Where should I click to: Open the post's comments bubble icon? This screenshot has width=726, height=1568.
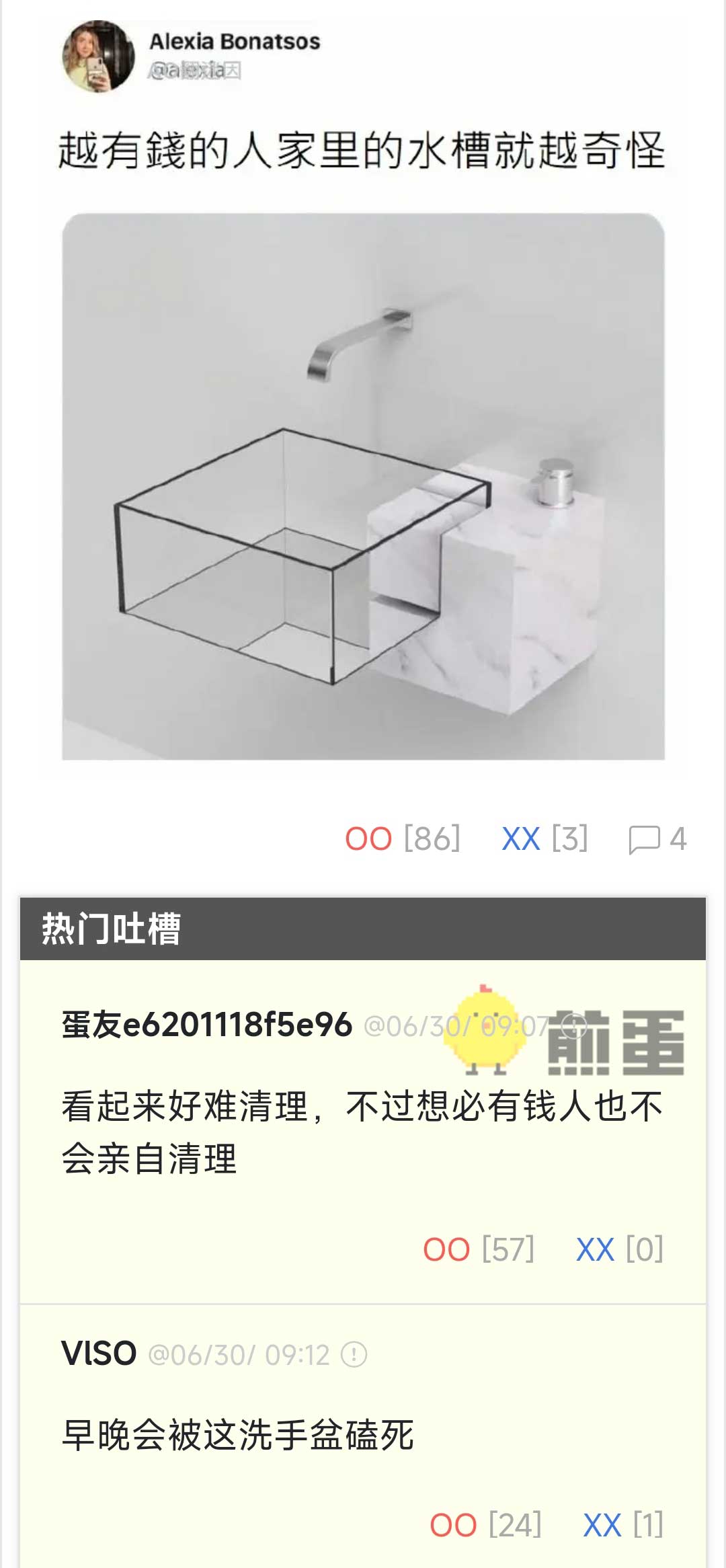click(644, 840)
